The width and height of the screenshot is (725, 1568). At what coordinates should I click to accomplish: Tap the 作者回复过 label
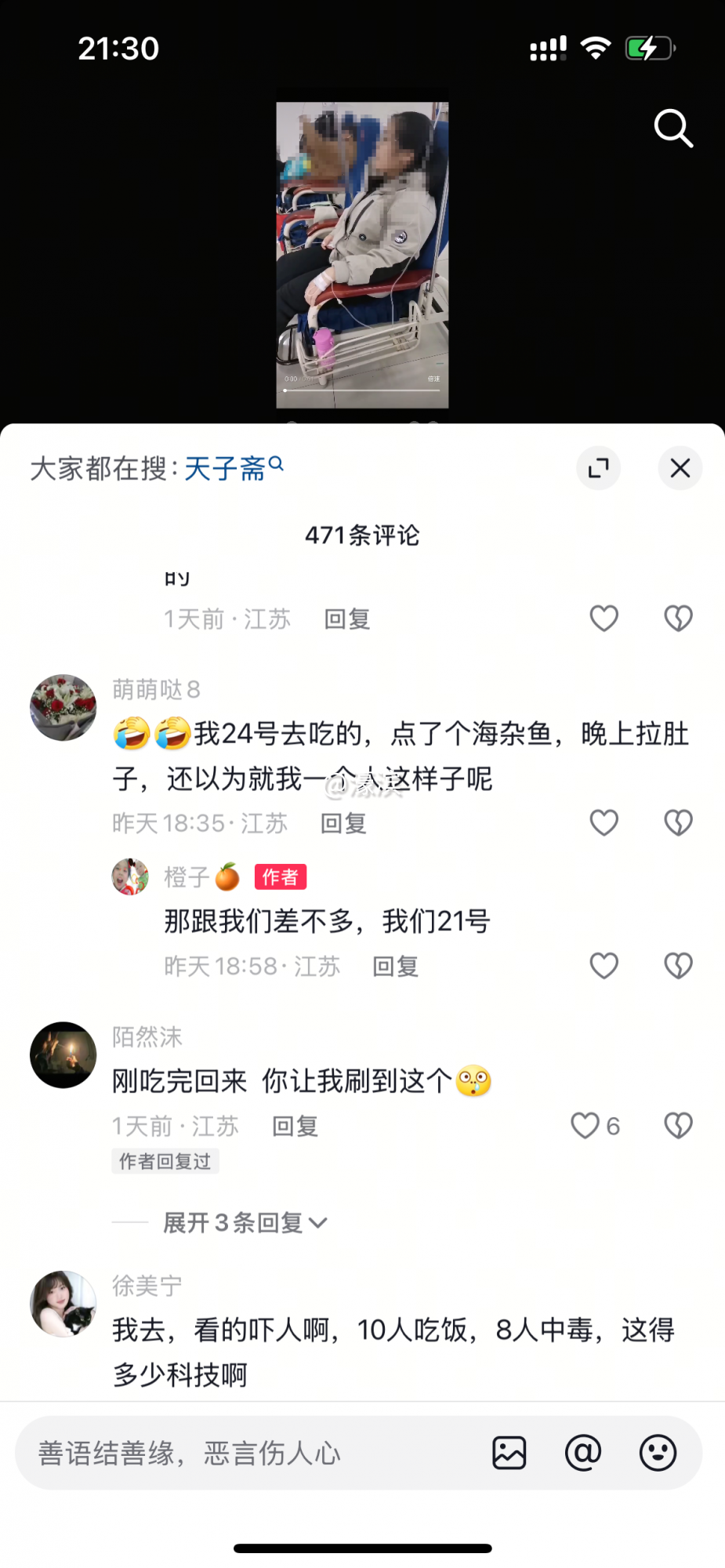point(165,1161)
